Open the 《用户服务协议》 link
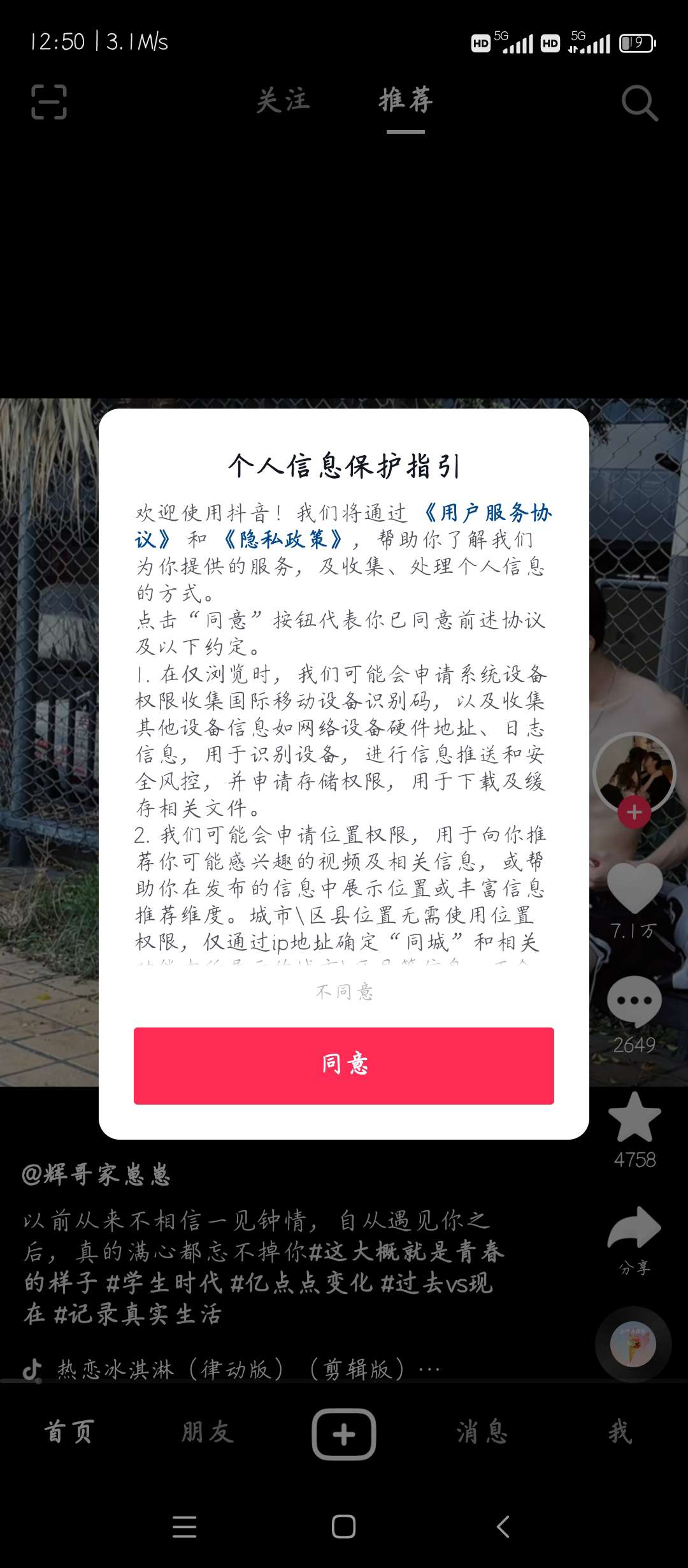The width and height of the screenshot is (688, 1568). [488, 513]
